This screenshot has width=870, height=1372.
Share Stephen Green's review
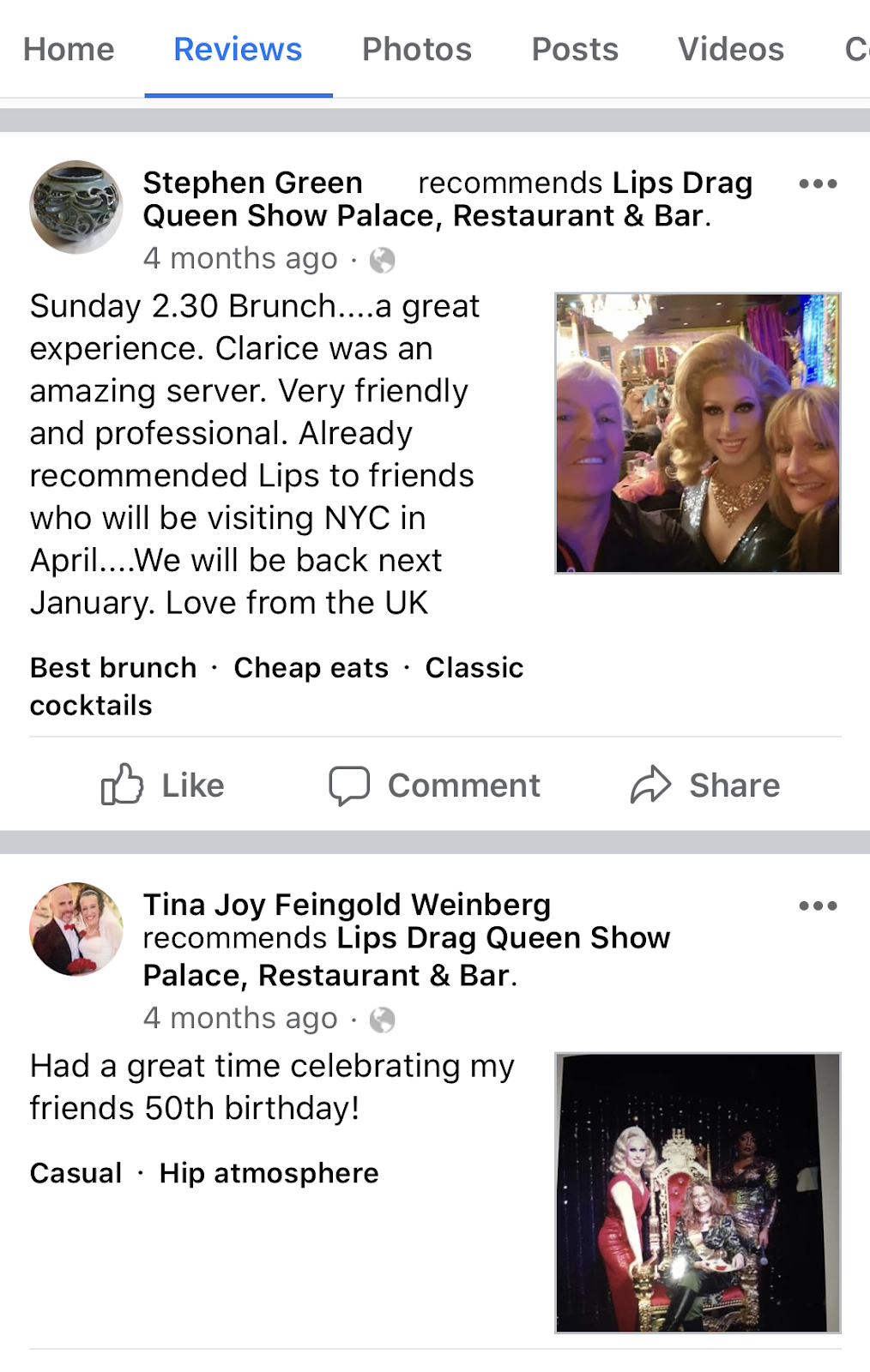click(x=705, y=785)
